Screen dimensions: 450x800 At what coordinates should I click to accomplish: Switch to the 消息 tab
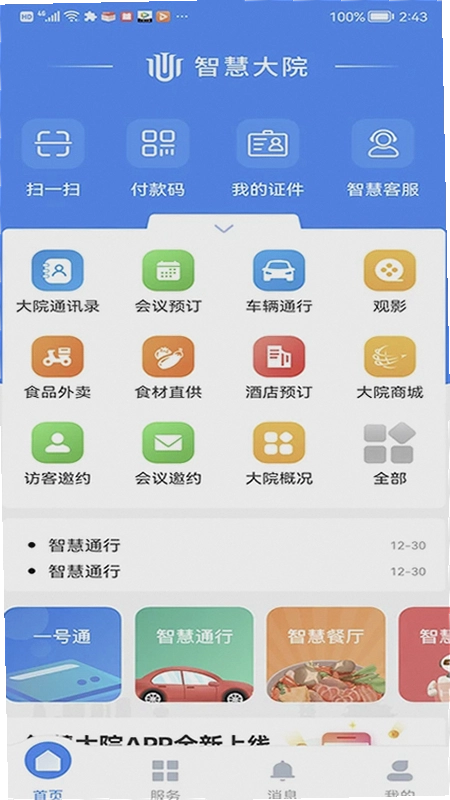point(283,778)
